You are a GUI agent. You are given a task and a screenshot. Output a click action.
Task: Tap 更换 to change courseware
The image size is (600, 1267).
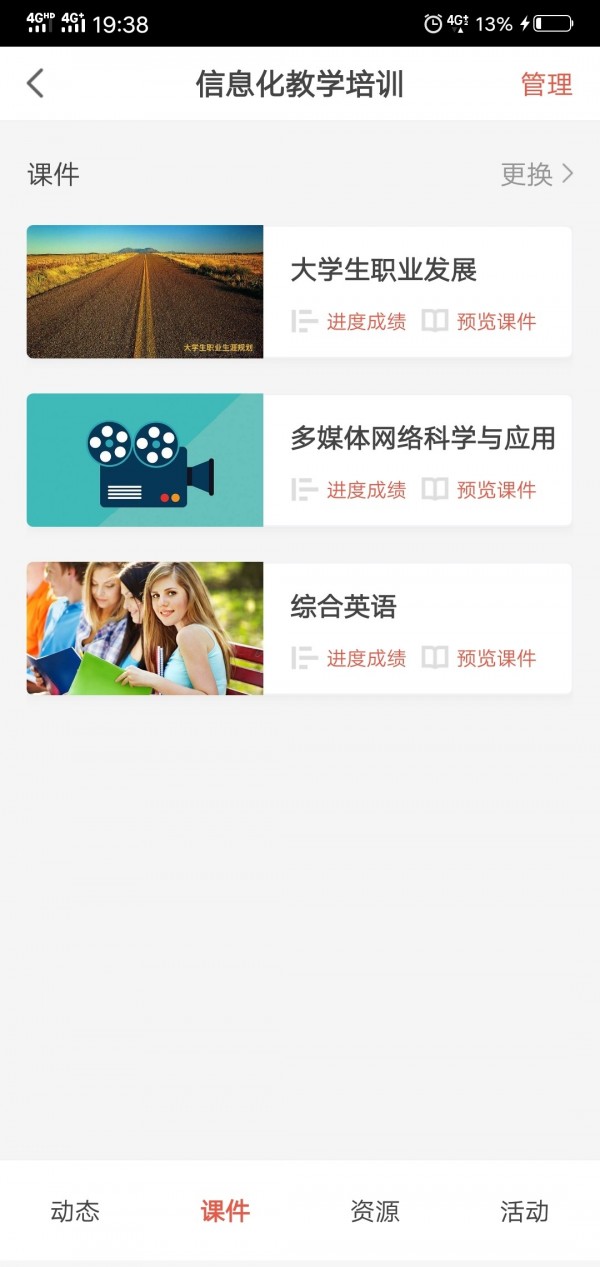pyautogui.click(x=537, y=174)
